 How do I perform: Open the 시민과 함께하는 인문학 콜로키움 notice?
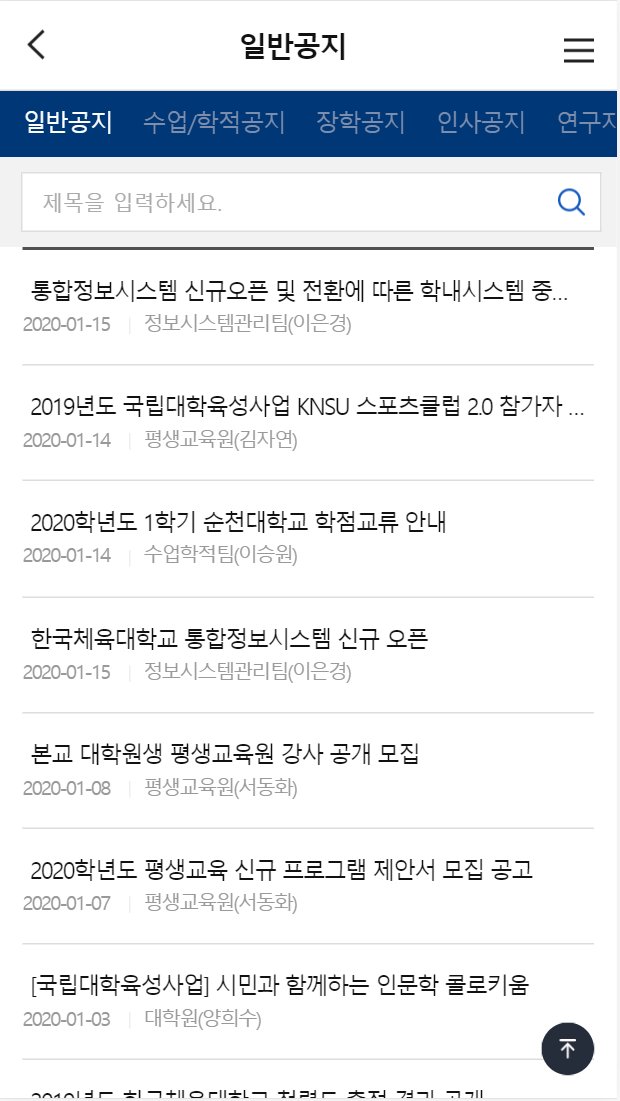308,1002
